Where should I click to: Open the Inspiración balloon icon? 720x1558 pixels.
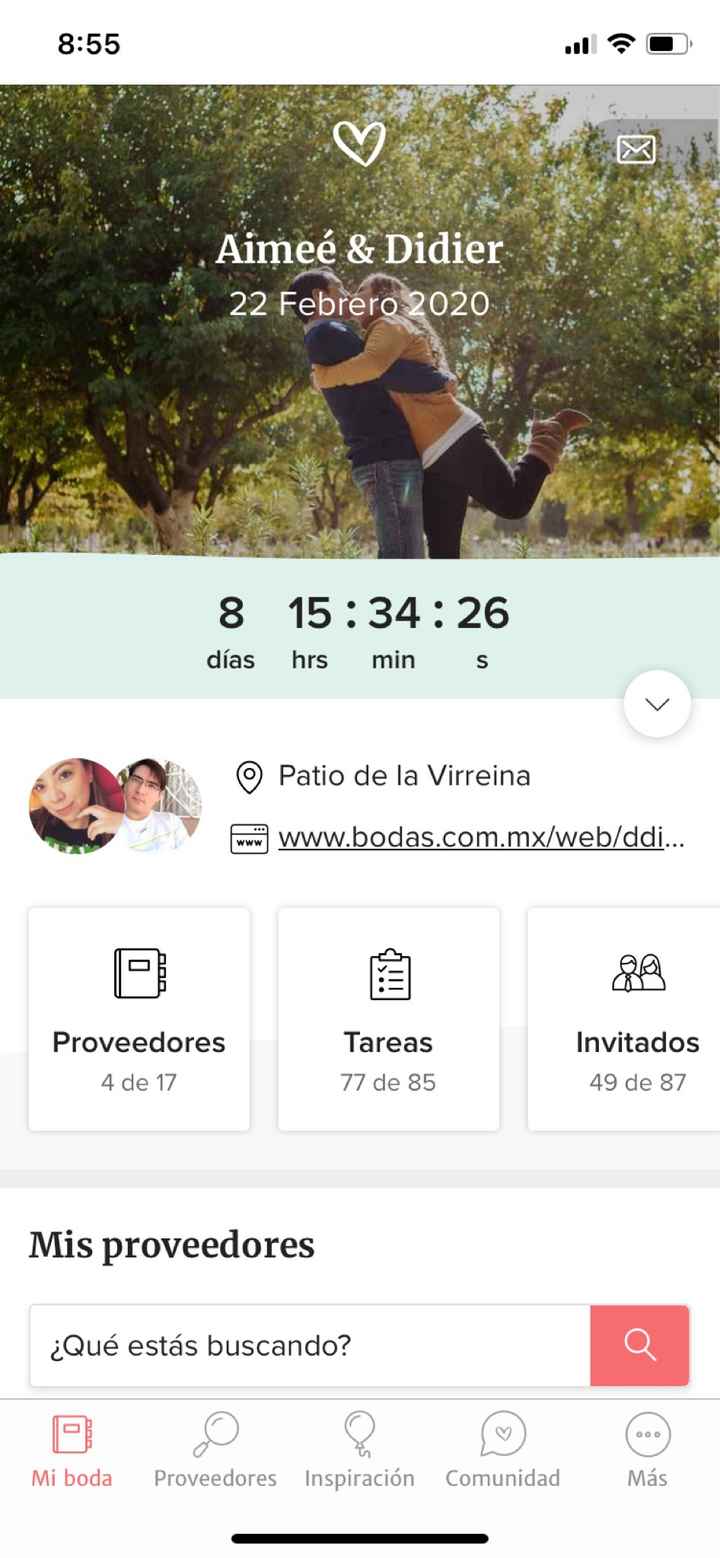tap(360, 1432)
